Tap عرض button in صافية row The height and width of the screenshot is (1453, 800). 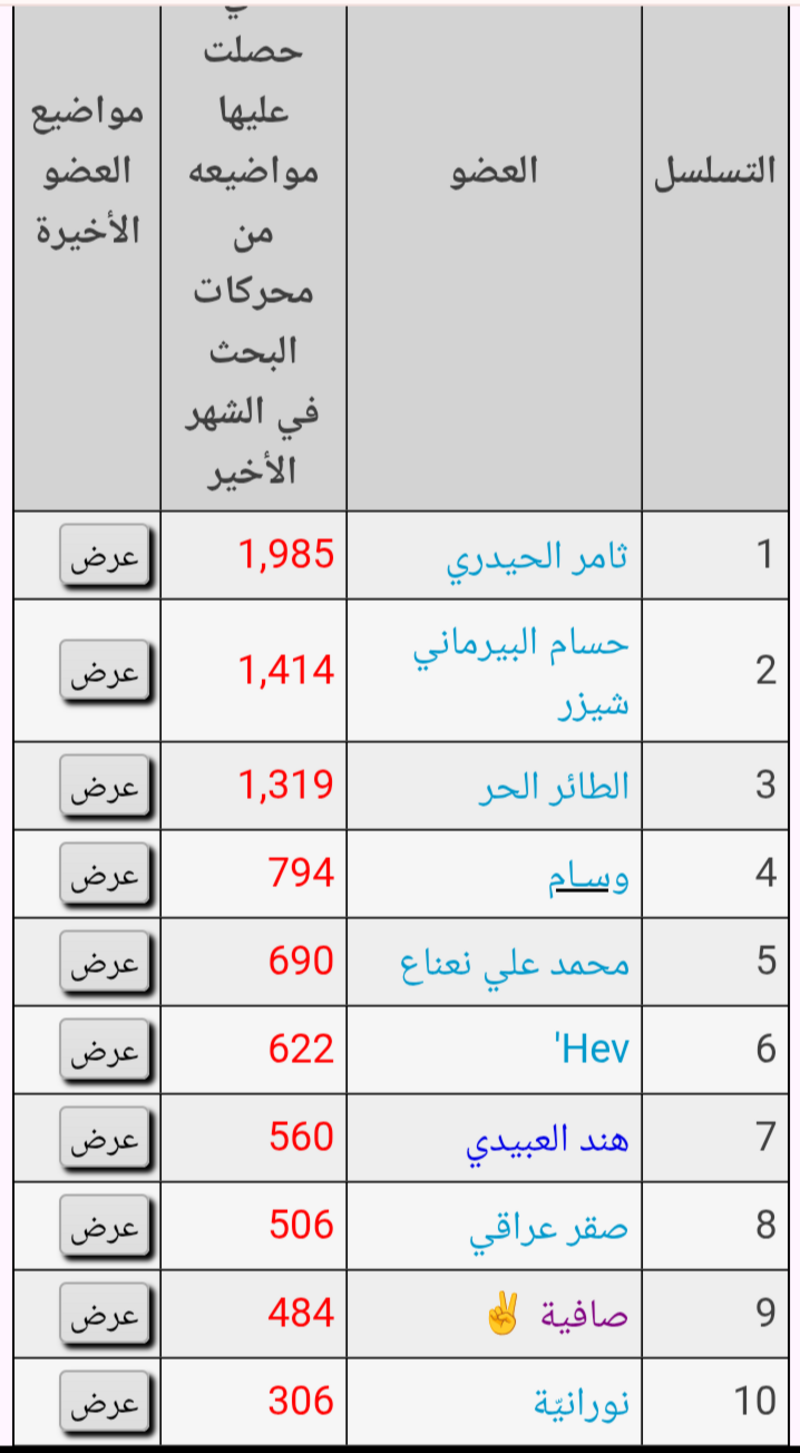click(104, 1313)
